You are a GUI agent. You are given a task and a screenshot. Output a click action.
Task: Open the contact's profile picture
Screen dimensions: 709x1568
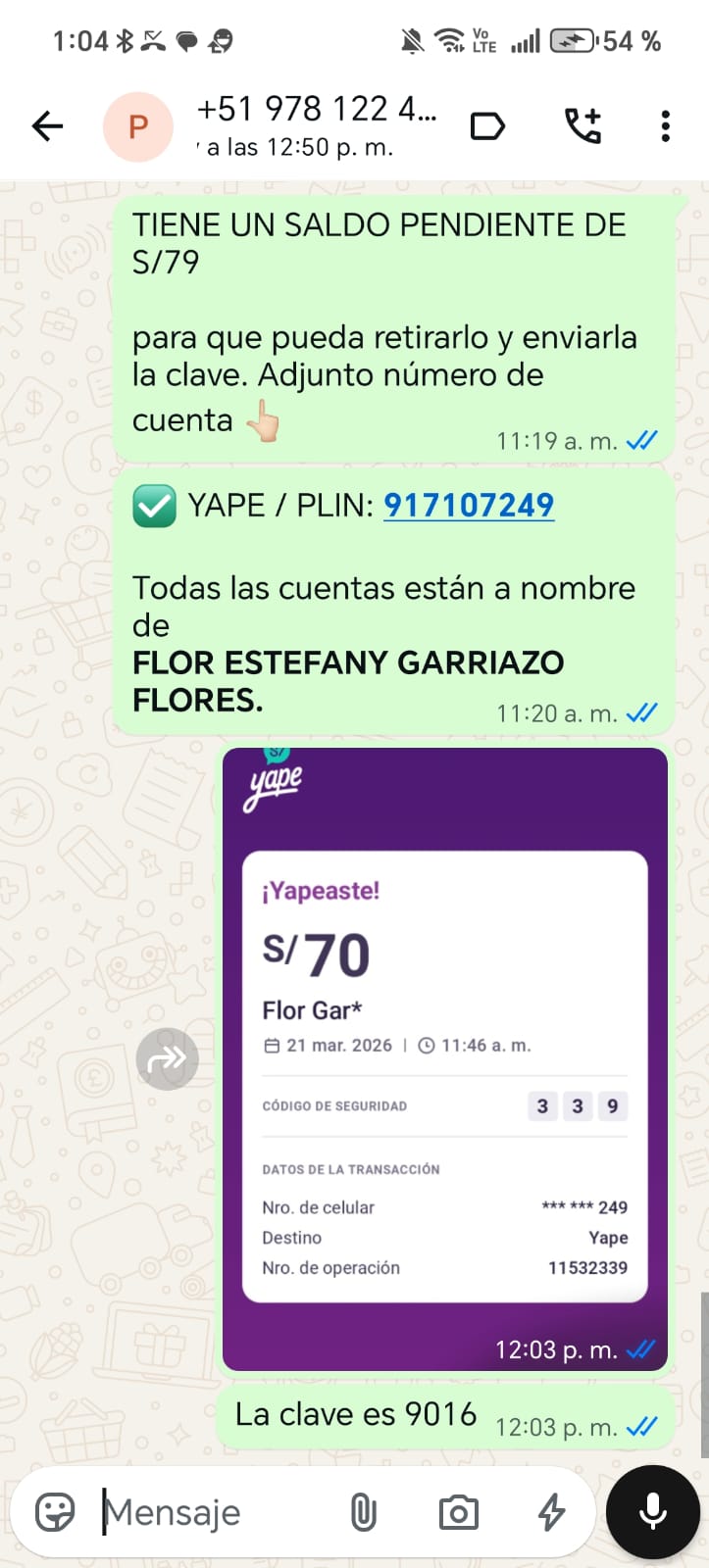click(x=138, y=126)
